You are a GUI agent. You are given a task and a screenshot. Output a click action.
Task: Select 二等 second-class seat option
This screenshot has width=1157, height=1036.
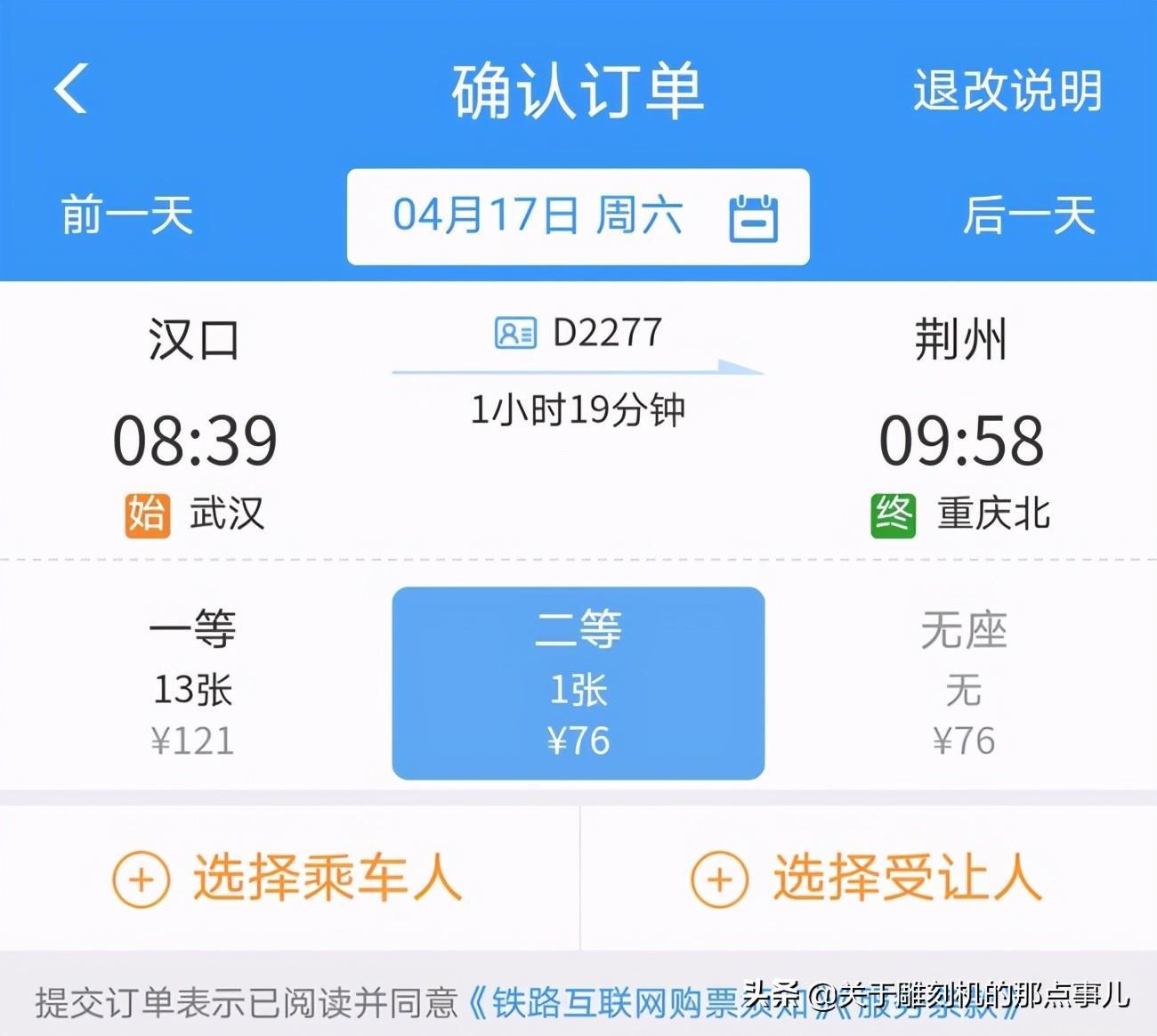pyautogui.click(x=578, y=683)
